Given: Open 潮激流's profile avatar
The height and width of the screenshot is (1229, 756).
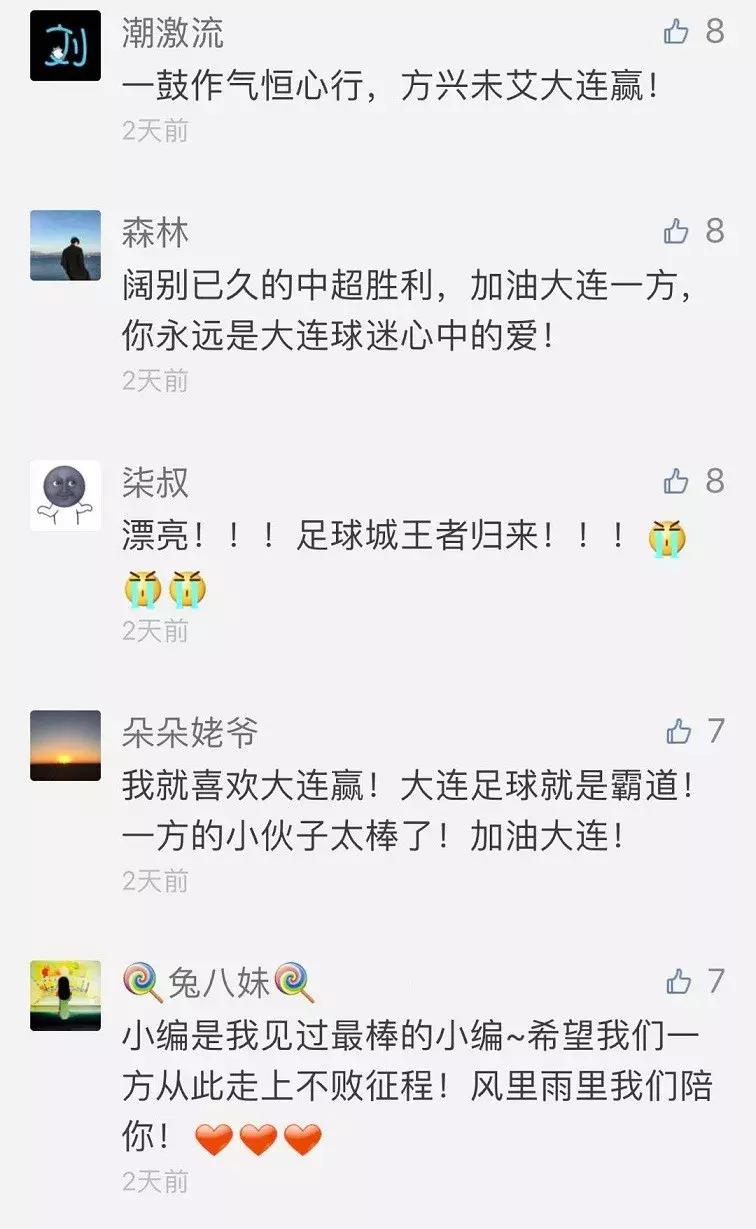Looking at the screenshot, I should pos(64,44).
